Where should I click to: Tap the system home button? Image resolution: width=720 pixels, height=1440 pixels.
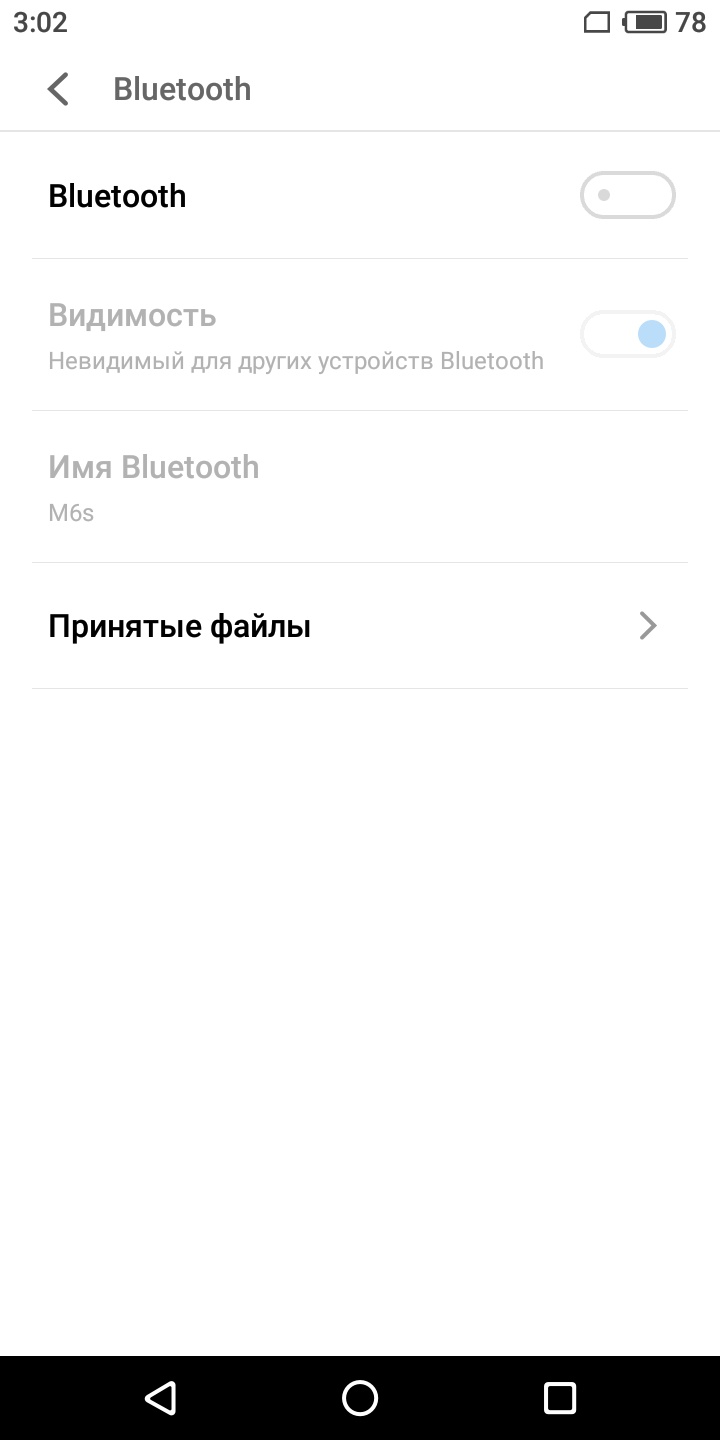[360, 1397]
